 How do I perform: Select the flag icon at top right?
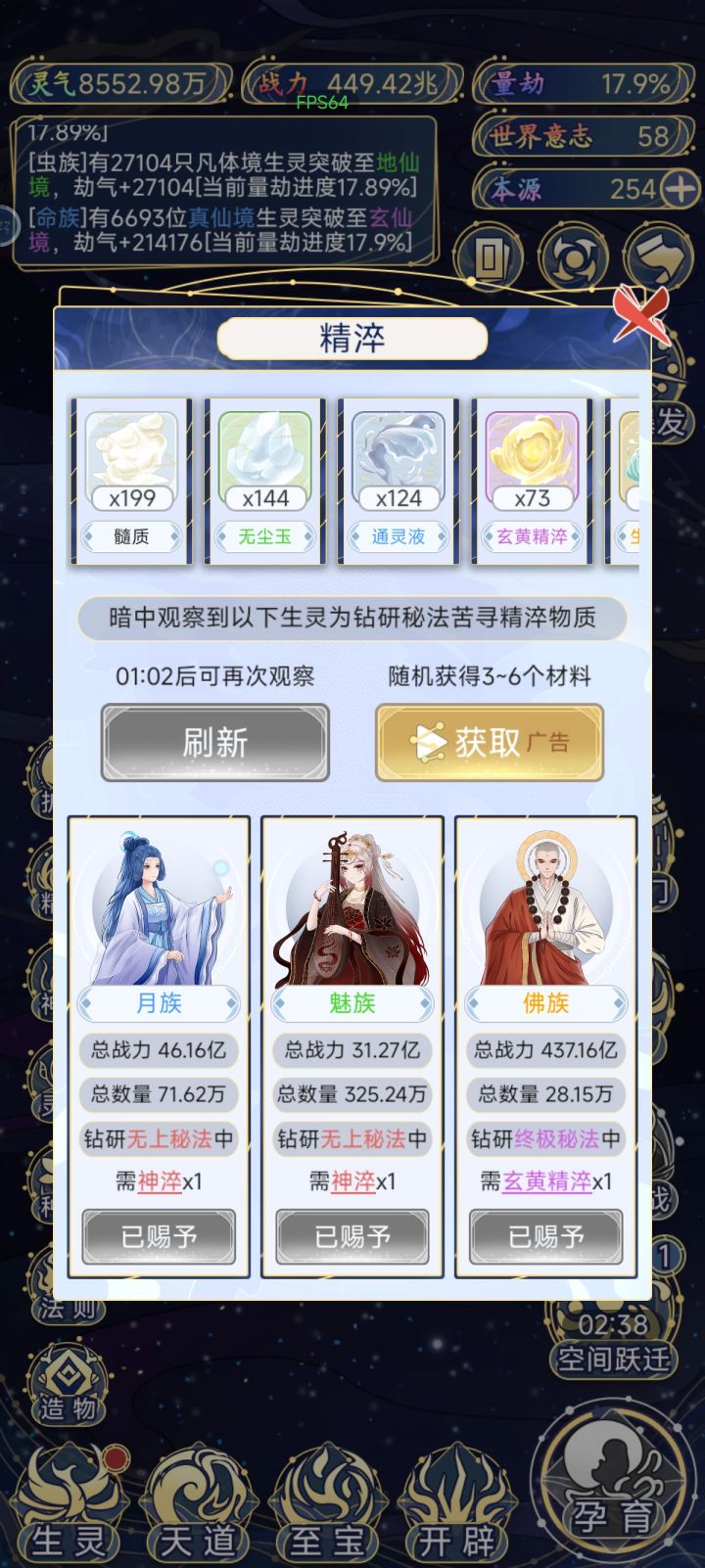tap(657, 256)
